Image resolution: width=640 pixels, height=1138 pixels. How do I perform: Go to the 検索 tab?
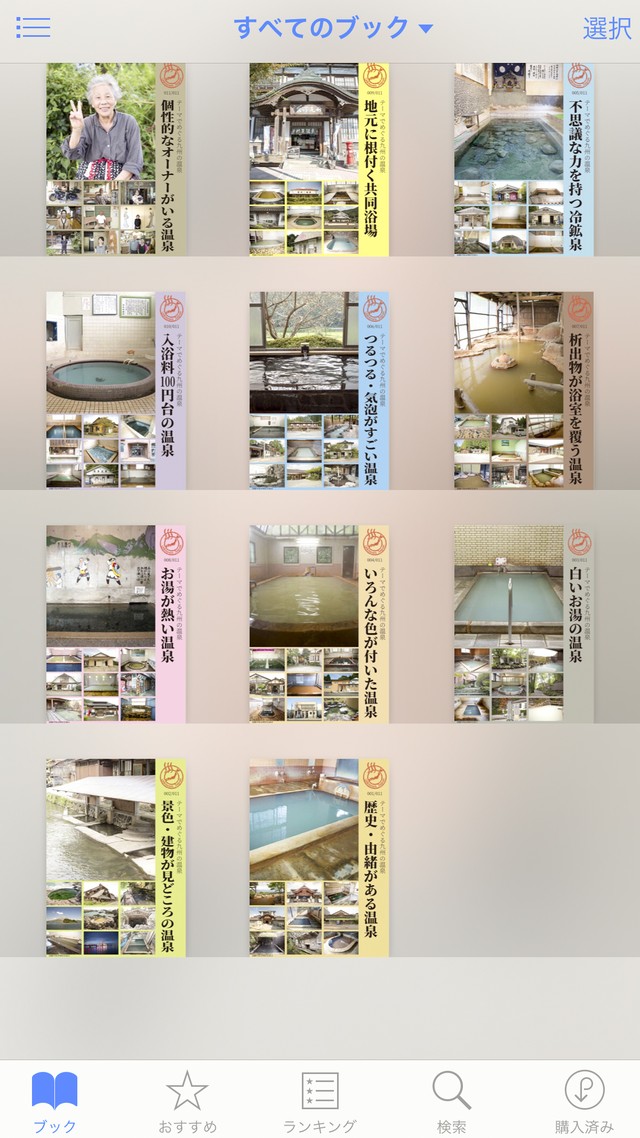451,1100
